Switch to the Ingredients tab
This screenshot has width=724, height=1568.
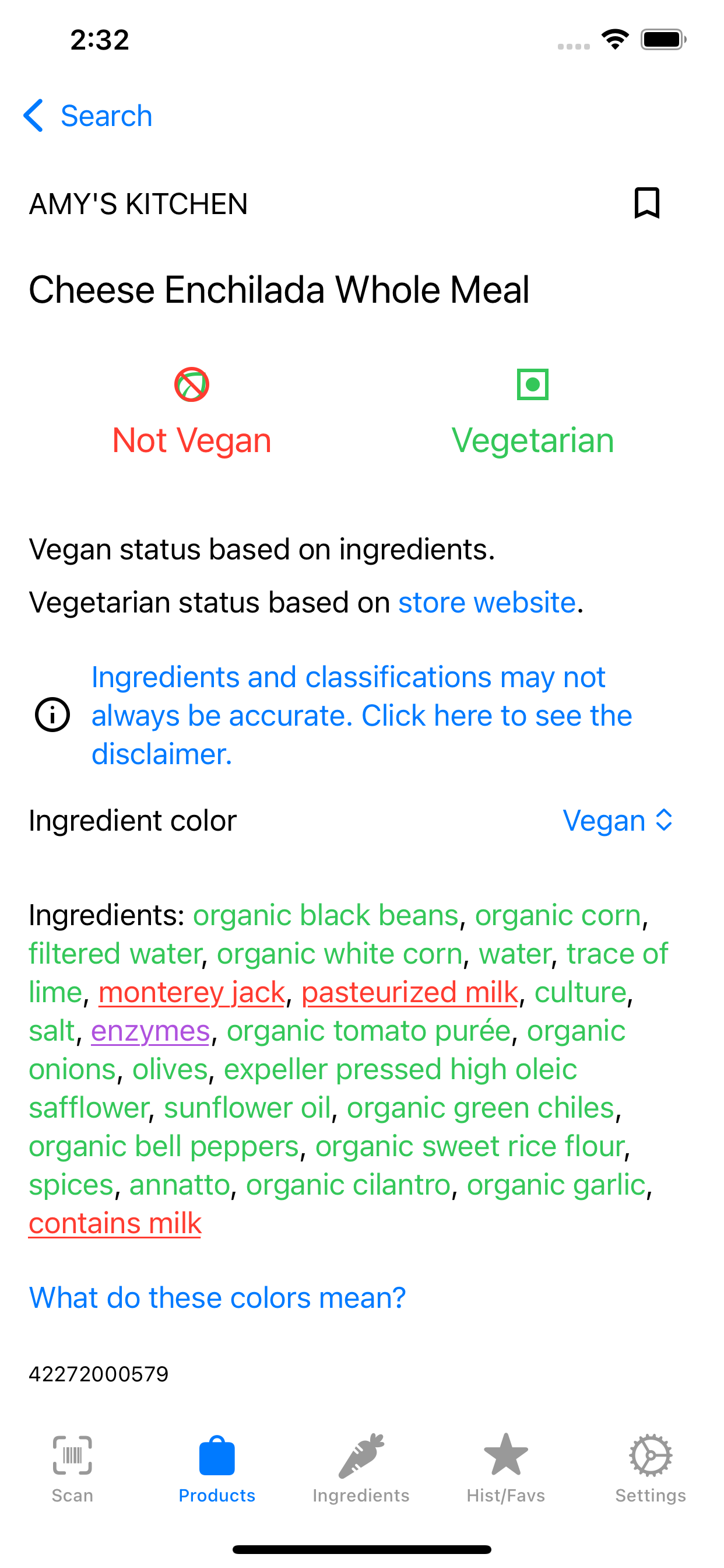[361, 1468]
